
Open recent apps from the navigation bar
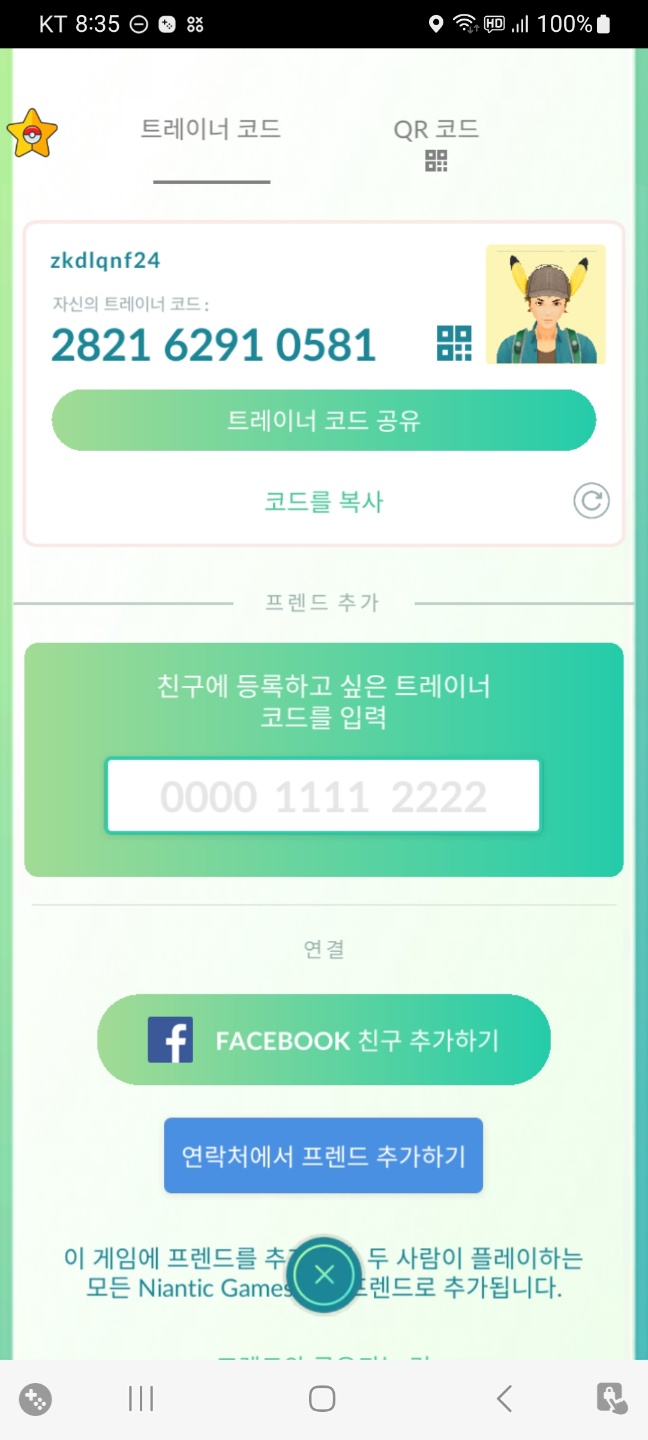click(141, 1398)
